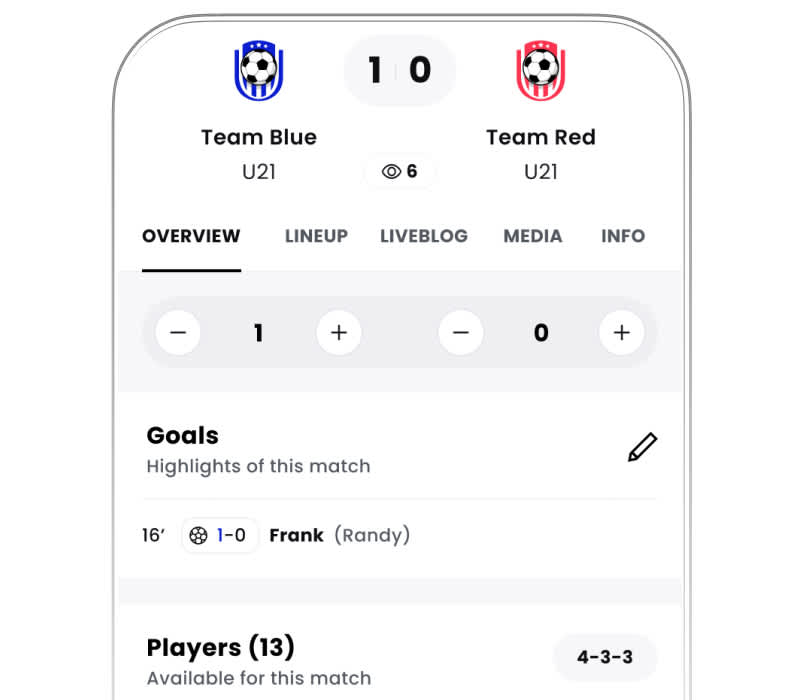This screenshot has height=700, width=800.
Task: Open the Liveblog tab
Action: 423,236
